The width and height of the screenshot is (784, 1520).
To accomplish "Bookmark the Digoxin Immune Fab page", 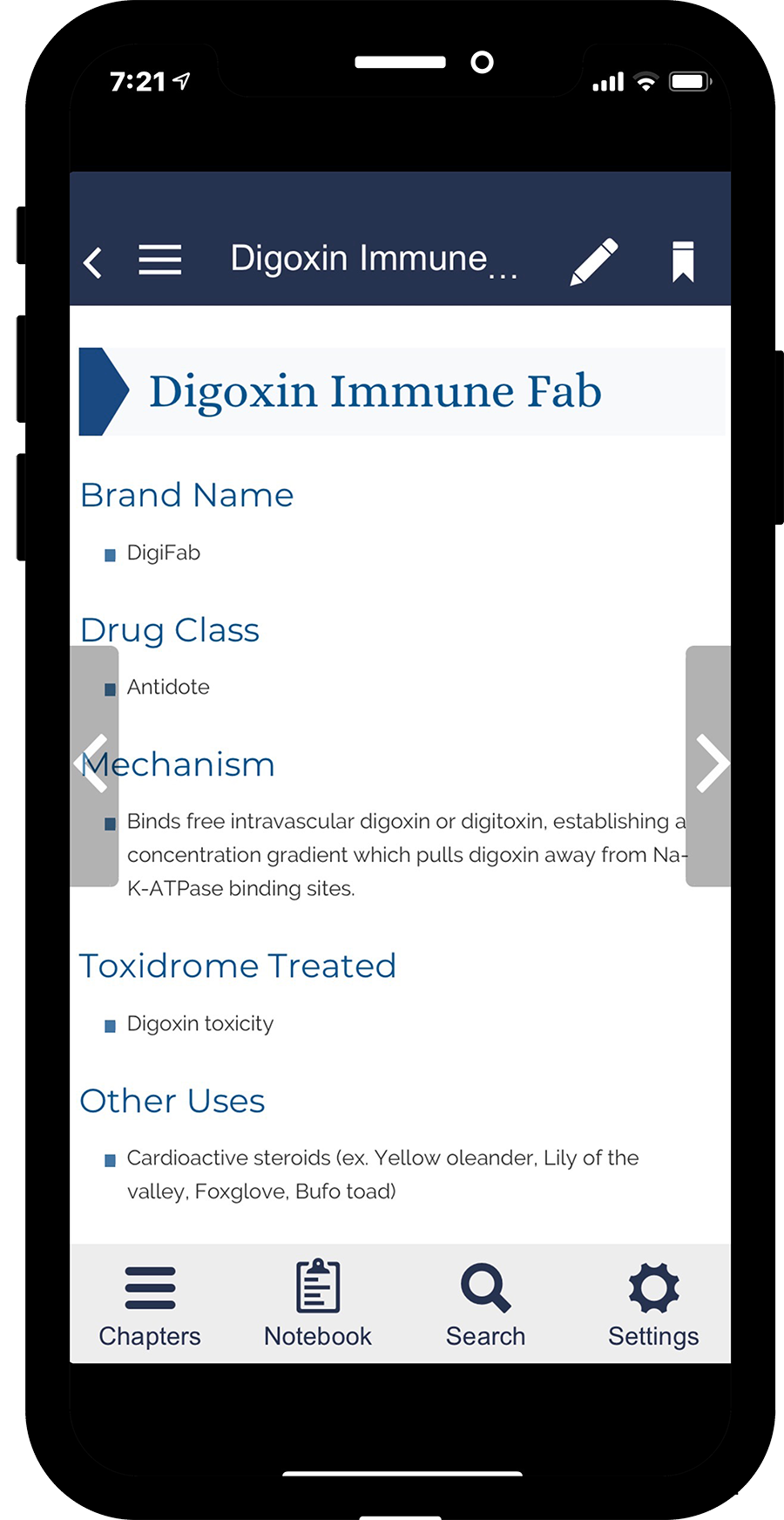I will coord(683,261).
